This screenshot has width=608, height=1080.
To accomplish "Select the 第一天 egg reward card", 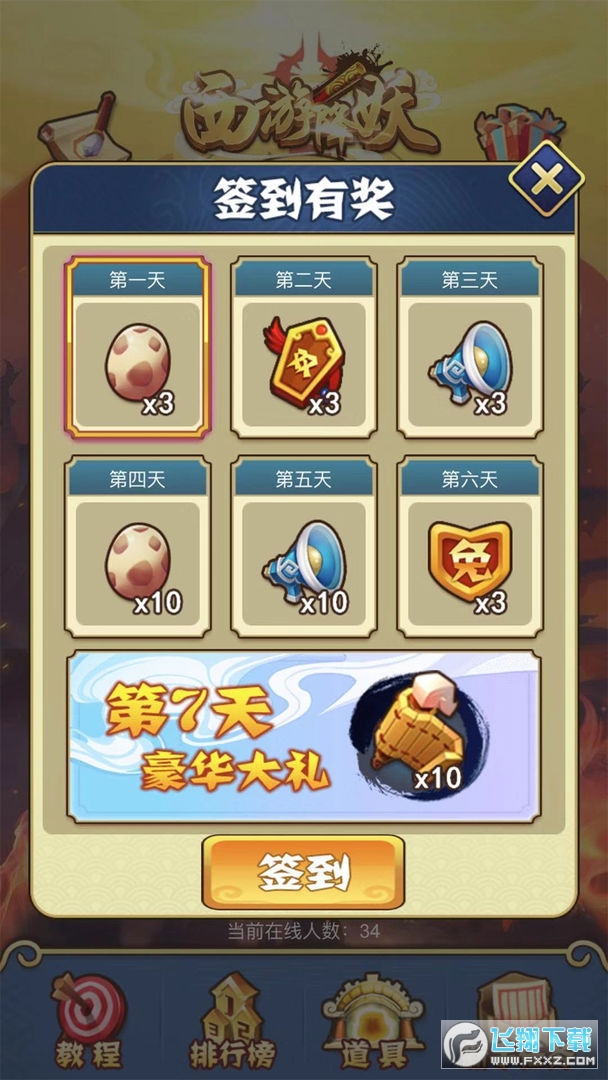I will pyautogui.click(x=138, y=348).
